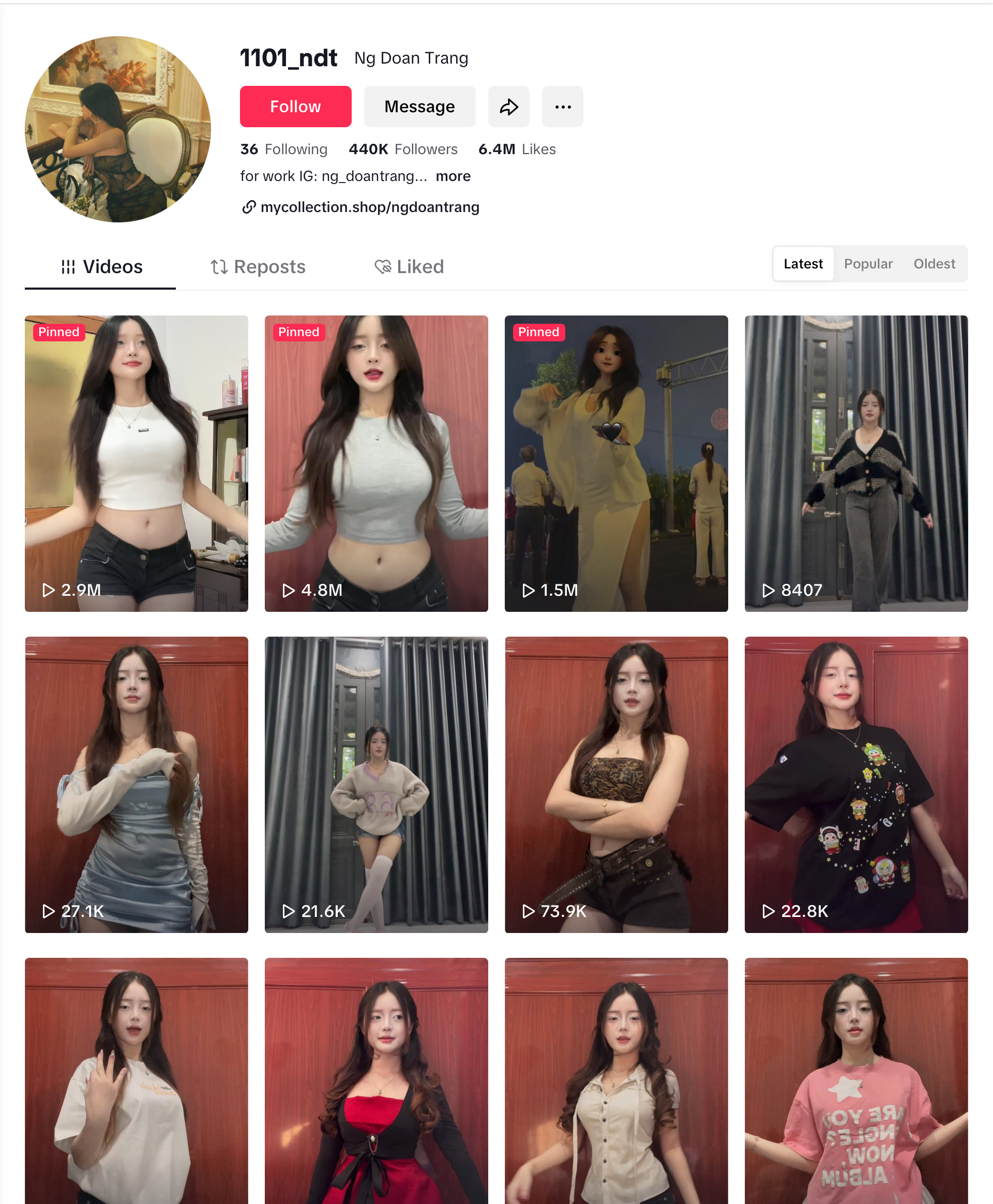The width and height of the screenshot is (993, 1204).
Task: Open the video with 22.8K views
Action: [x=856, y=784]
